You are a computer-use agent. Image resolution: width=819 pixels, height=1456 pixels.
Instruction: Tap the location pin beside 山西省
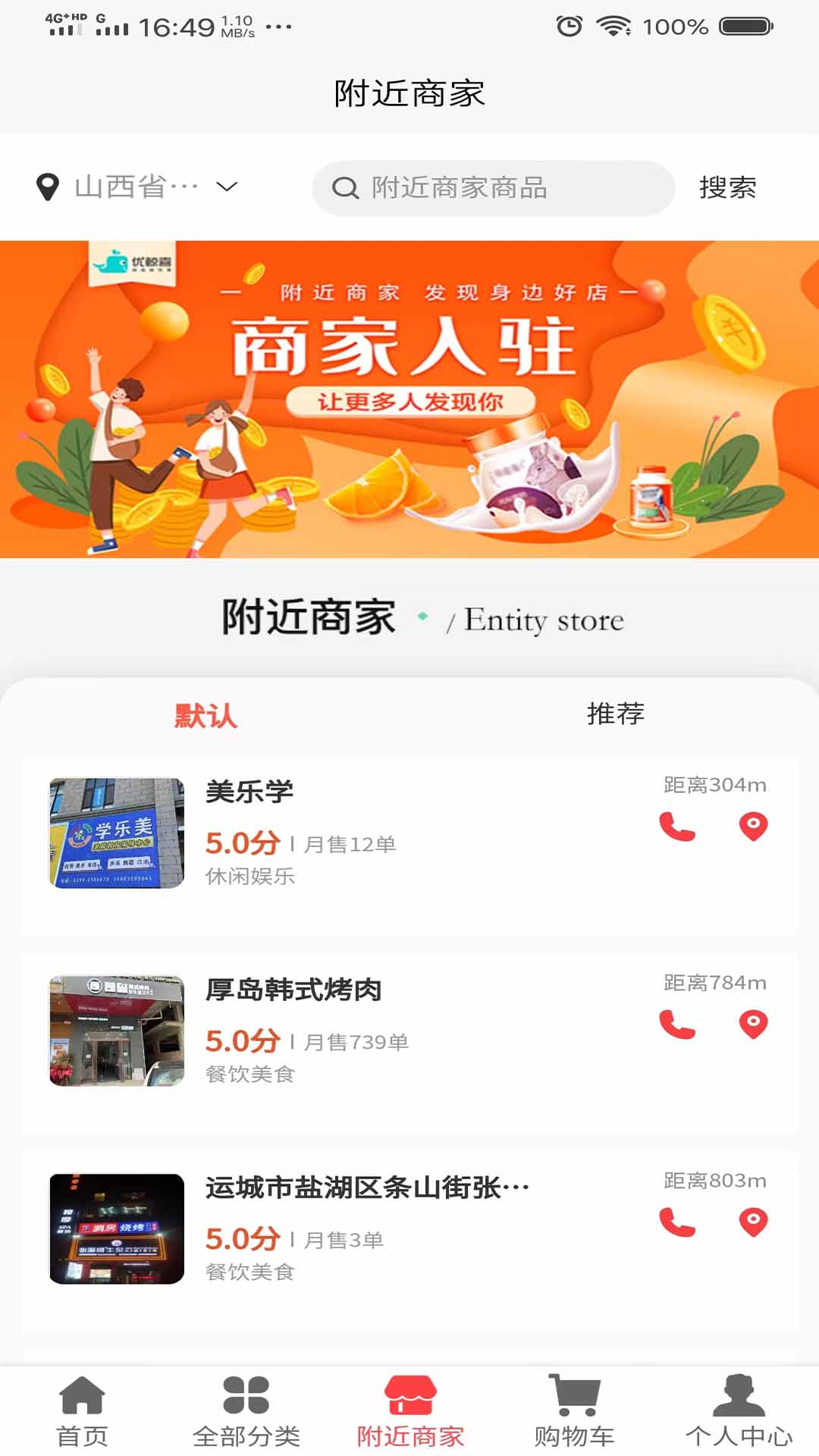(49, 185)
